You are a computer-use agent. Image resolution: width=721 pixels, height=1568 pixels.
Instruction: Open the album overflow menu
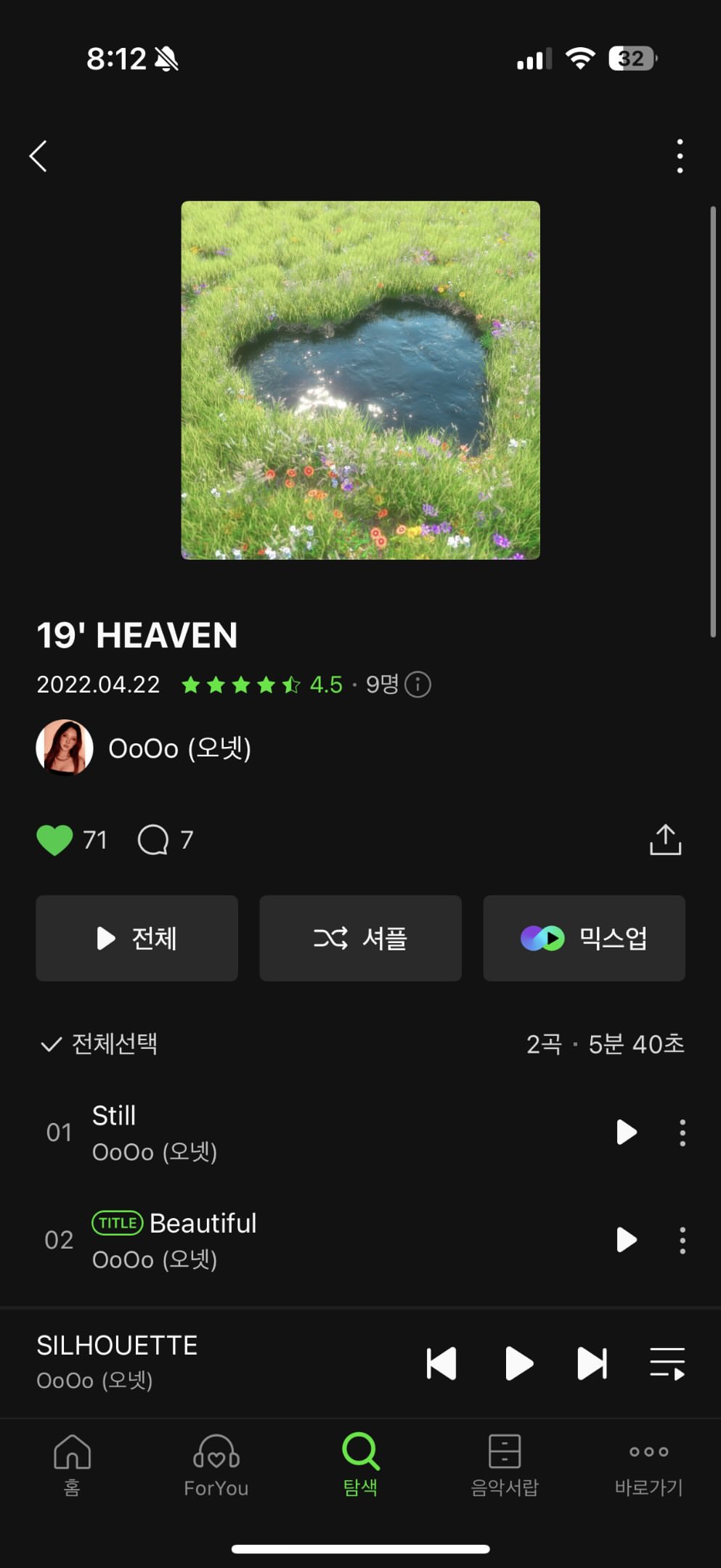pos(680,156)
